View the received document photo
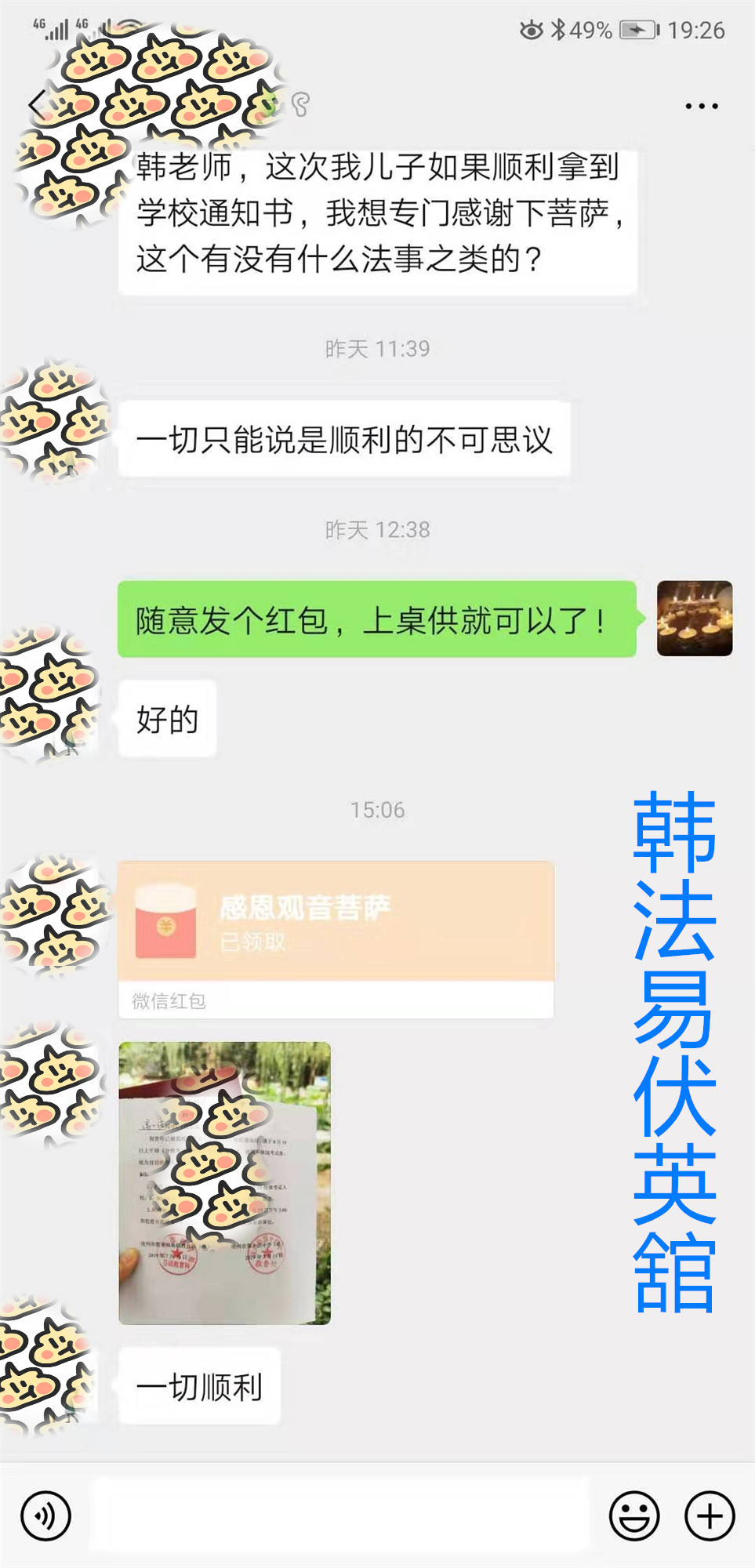Viewport: 755px width, 1568px height. pos(224,1182)
